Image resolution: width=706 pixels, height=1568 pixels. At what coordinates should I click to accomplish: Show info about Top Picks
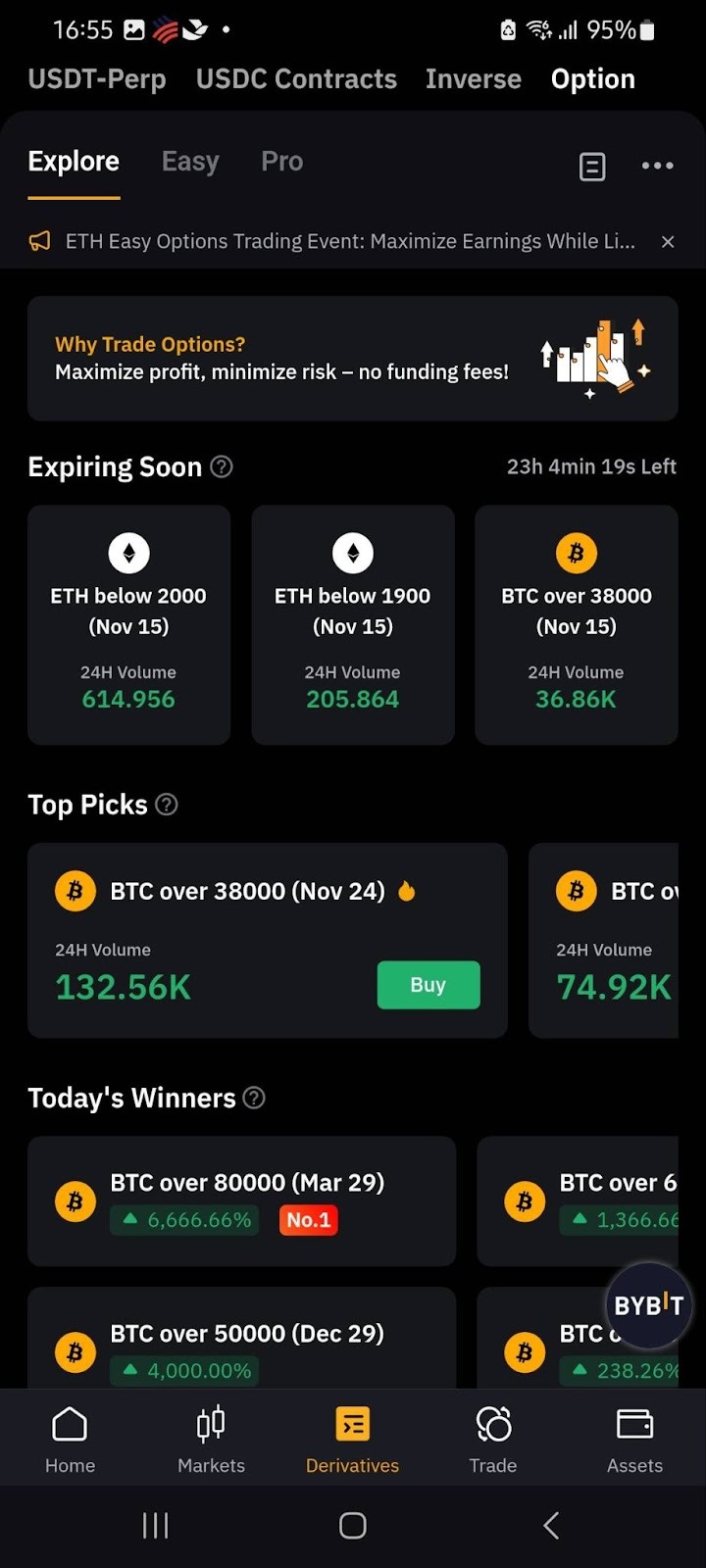pos(168,805)
